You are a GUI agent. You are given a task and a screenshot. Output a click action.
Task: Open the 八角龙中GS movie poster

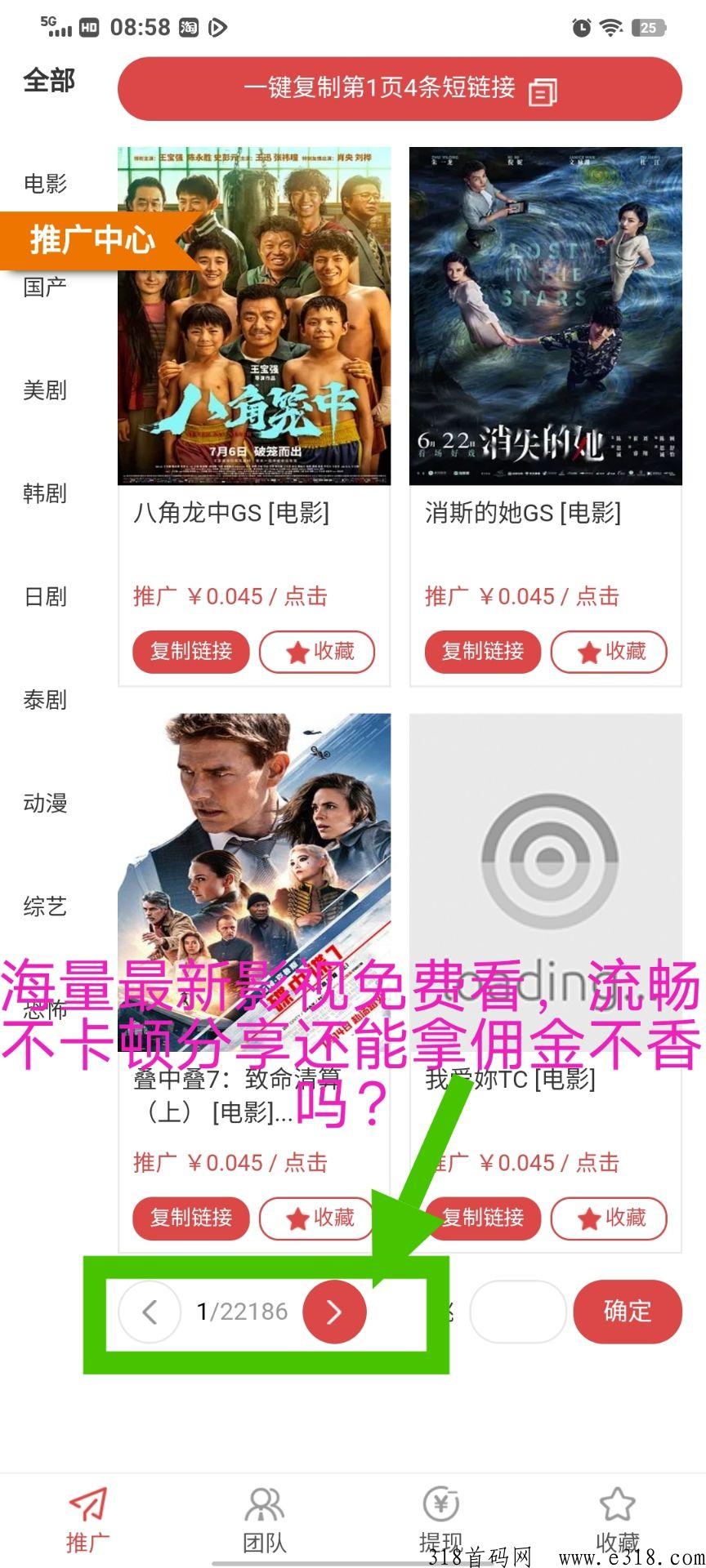tap(254, 316)
